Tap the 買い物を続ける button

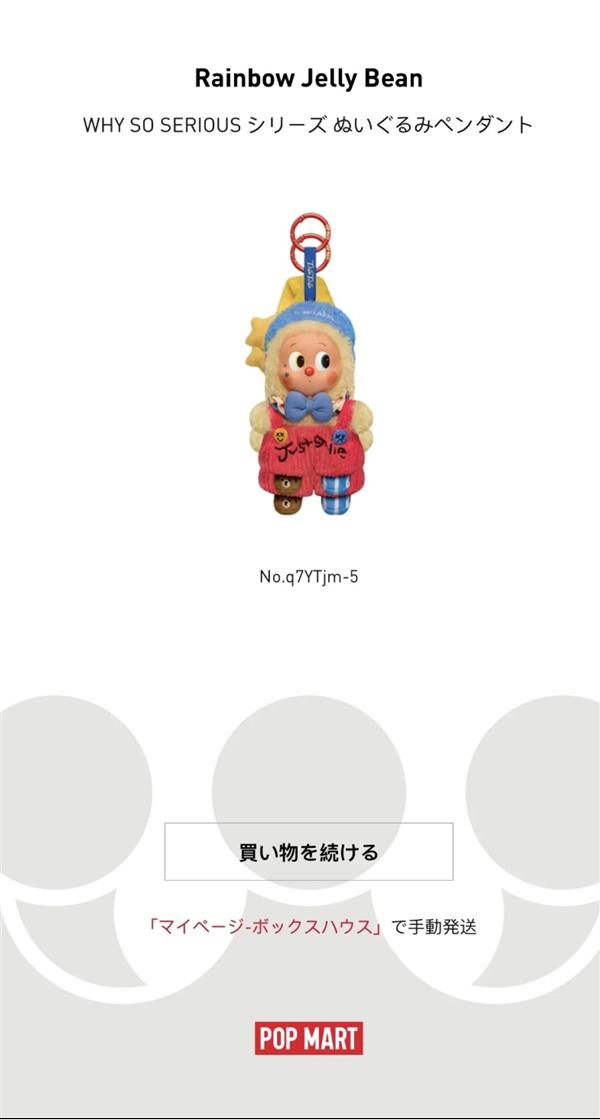308,852
